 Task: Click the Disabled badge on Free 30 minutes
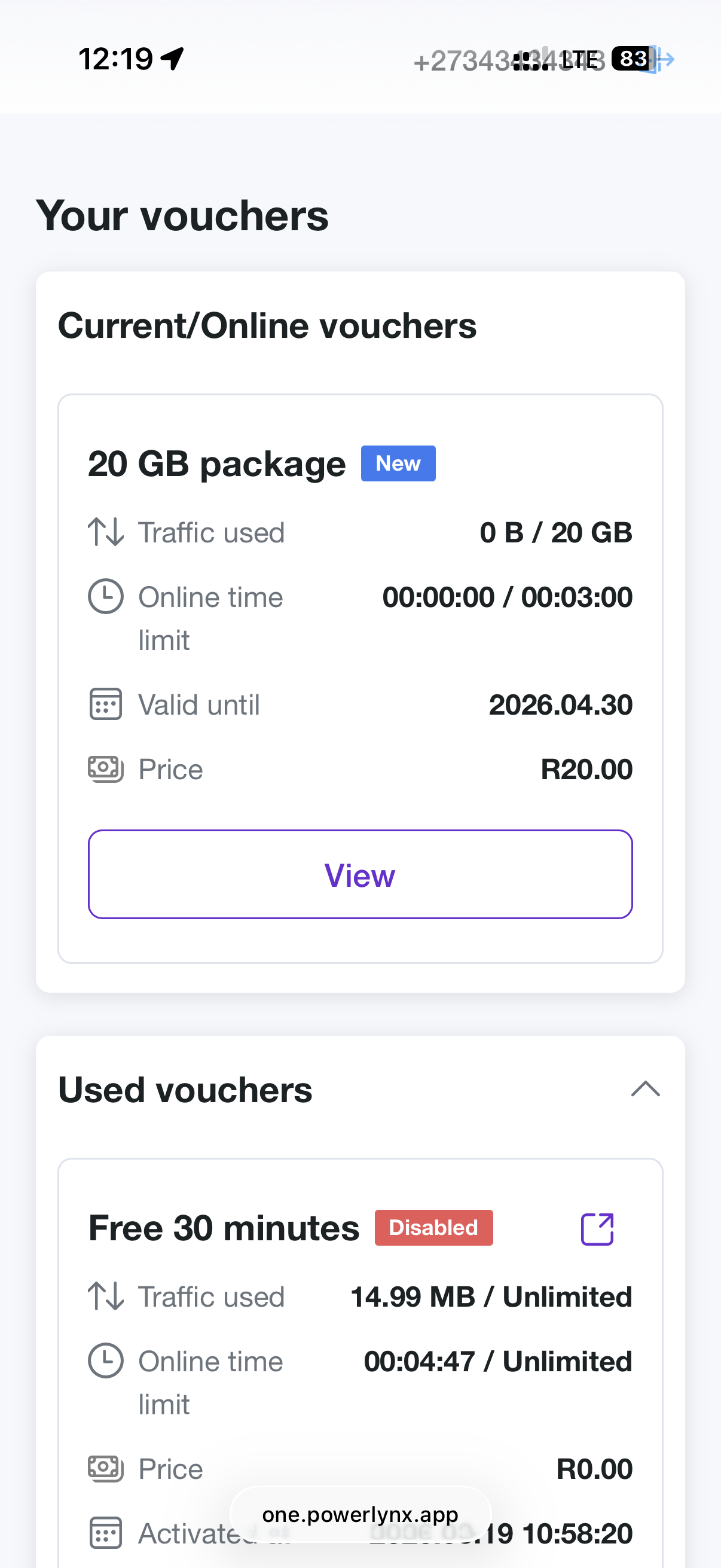[434, 1227]
